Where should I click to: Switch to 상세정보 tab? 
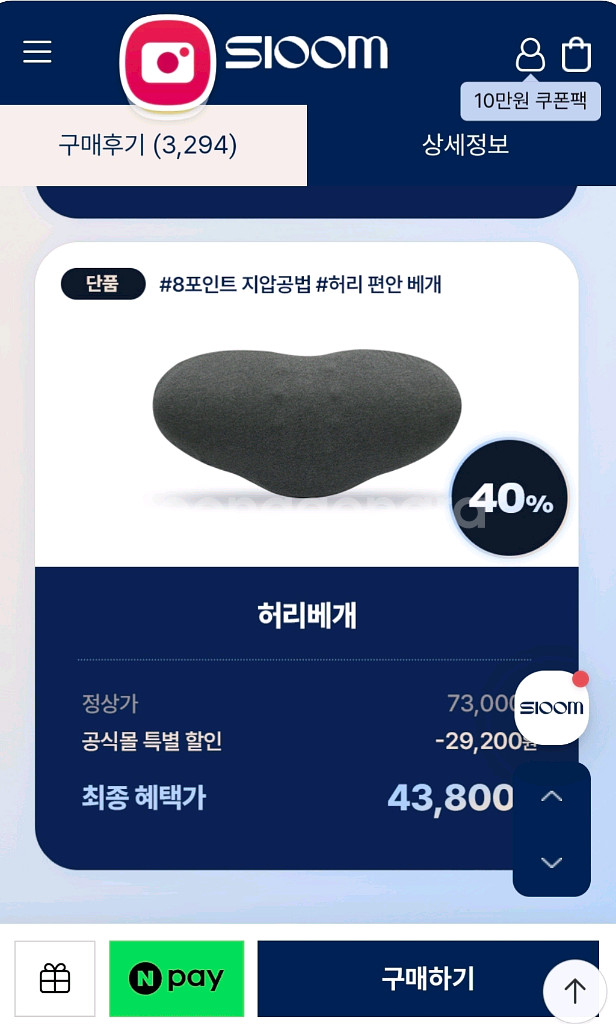tap(465, 144)
